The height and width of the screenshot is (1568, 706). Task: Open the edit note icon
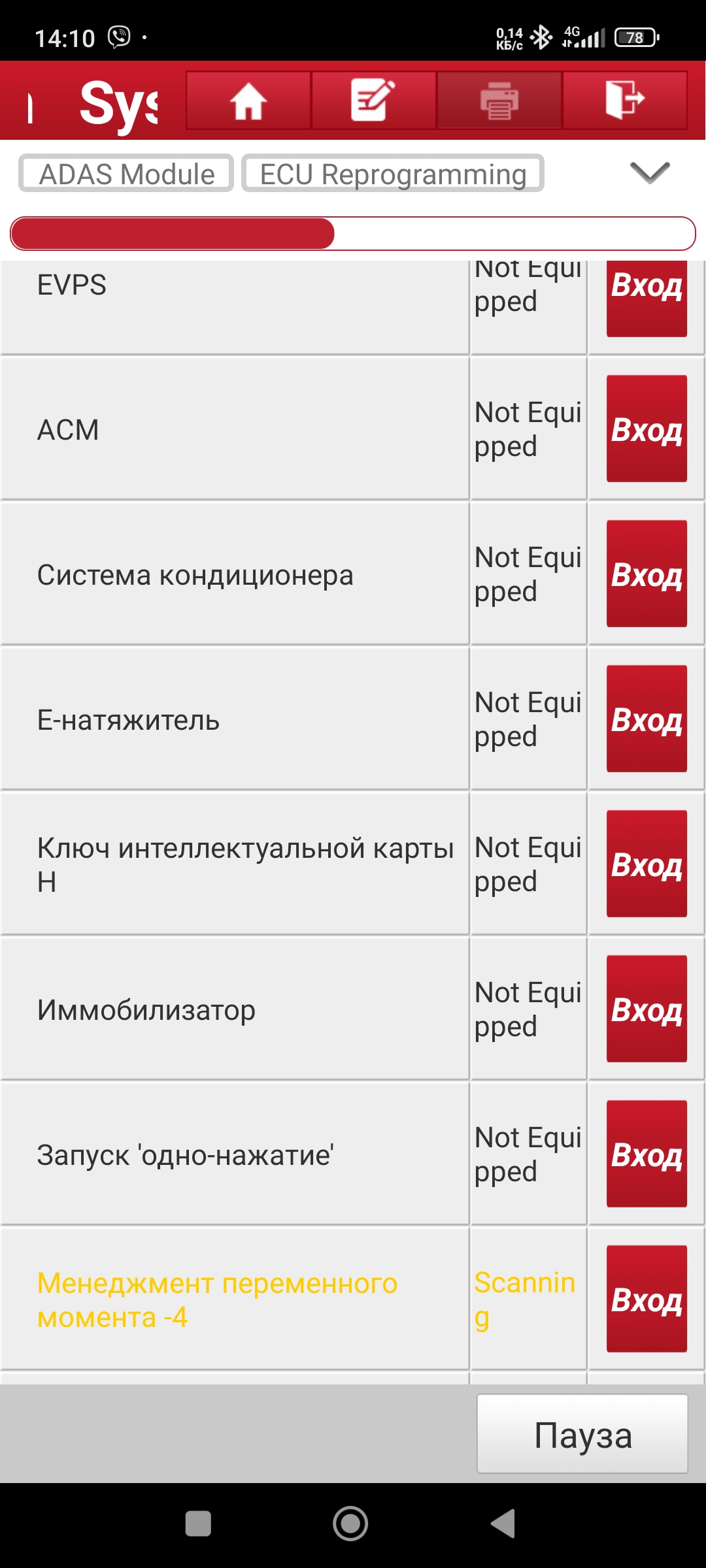[373, 101]
